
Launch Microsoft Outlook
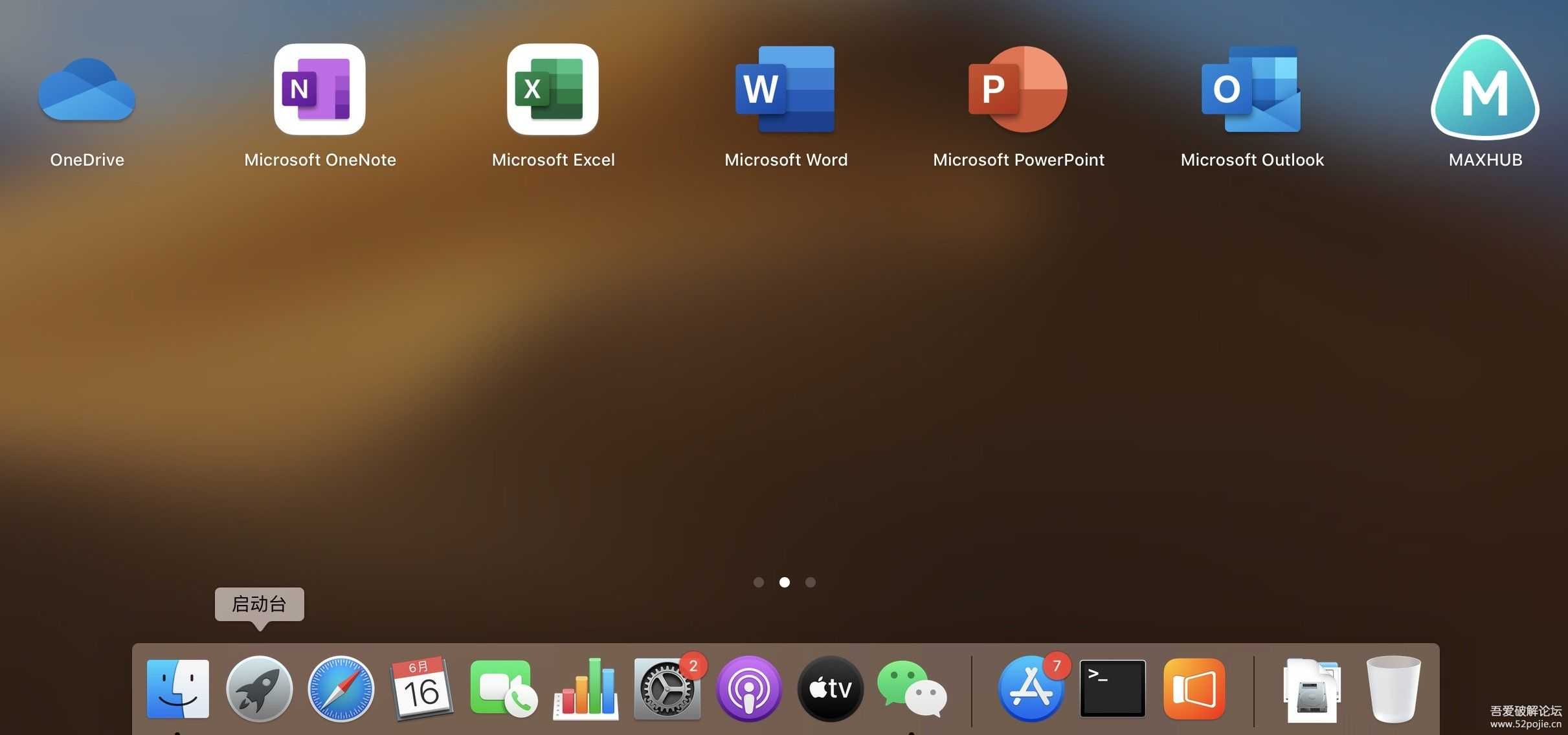[1251, 89]
